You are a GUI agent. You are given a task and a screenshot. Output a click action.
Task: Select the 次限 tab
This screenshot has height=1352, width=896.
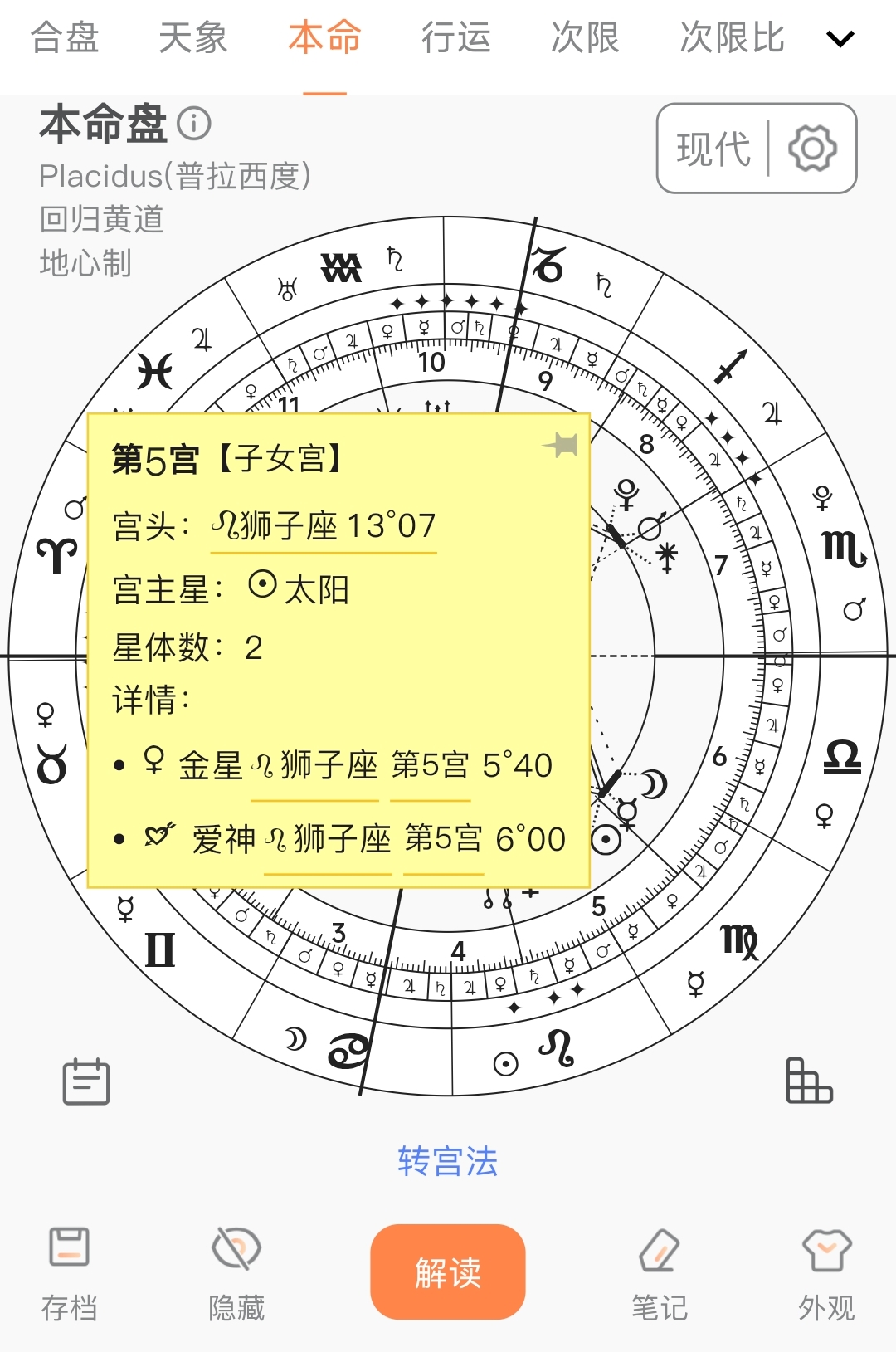point(585,38)
